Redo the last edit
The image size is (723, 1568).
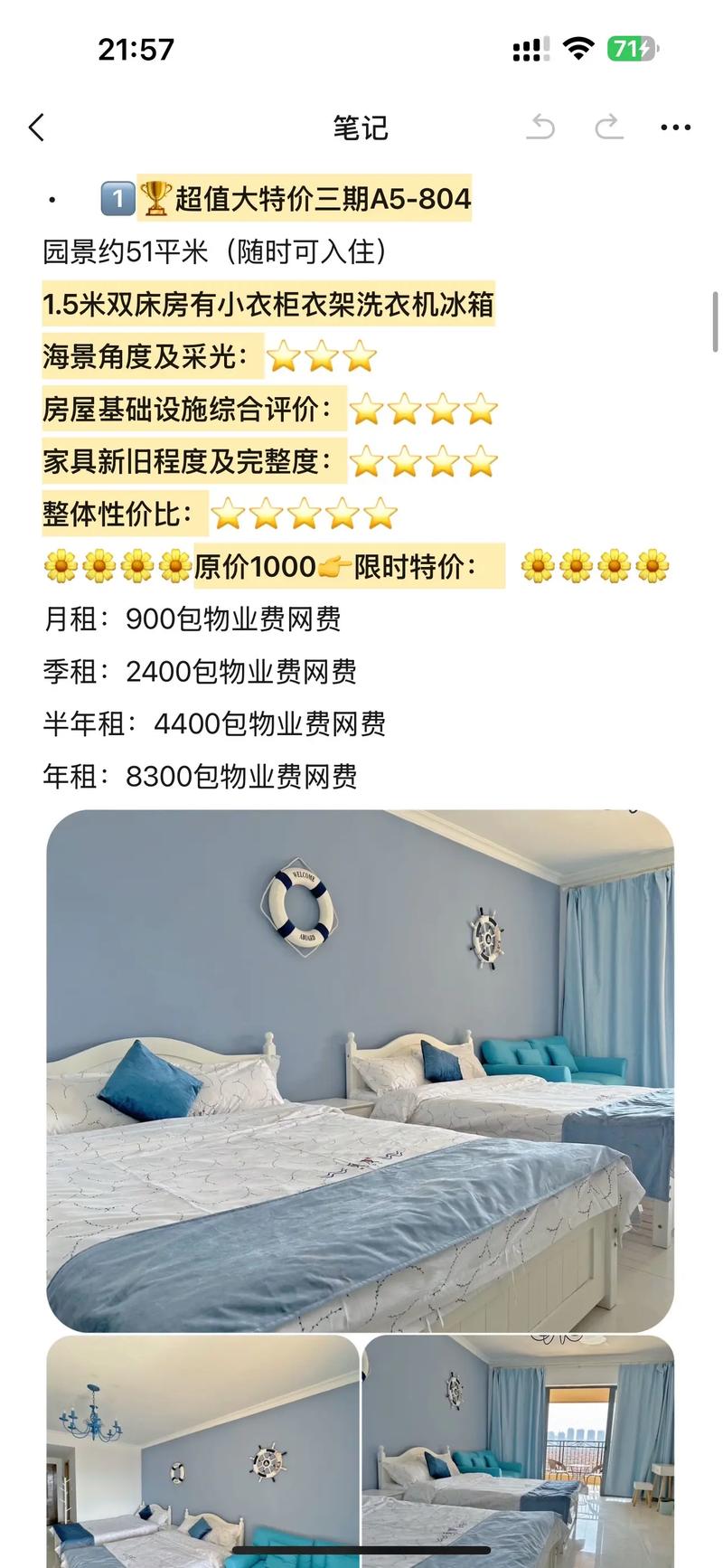tap(609, 128)
